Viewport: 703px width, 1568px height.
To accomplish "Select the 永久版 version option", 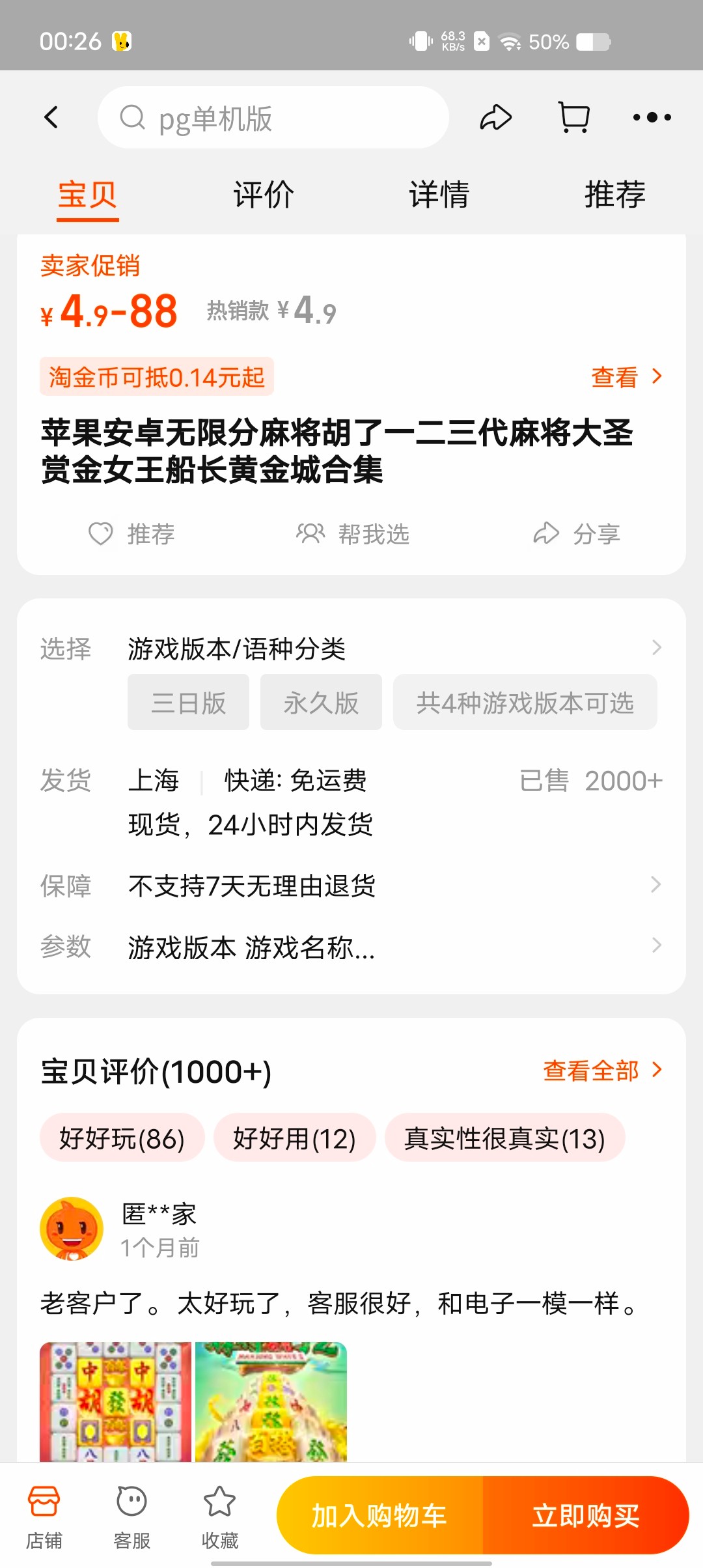I will [321, 703].
